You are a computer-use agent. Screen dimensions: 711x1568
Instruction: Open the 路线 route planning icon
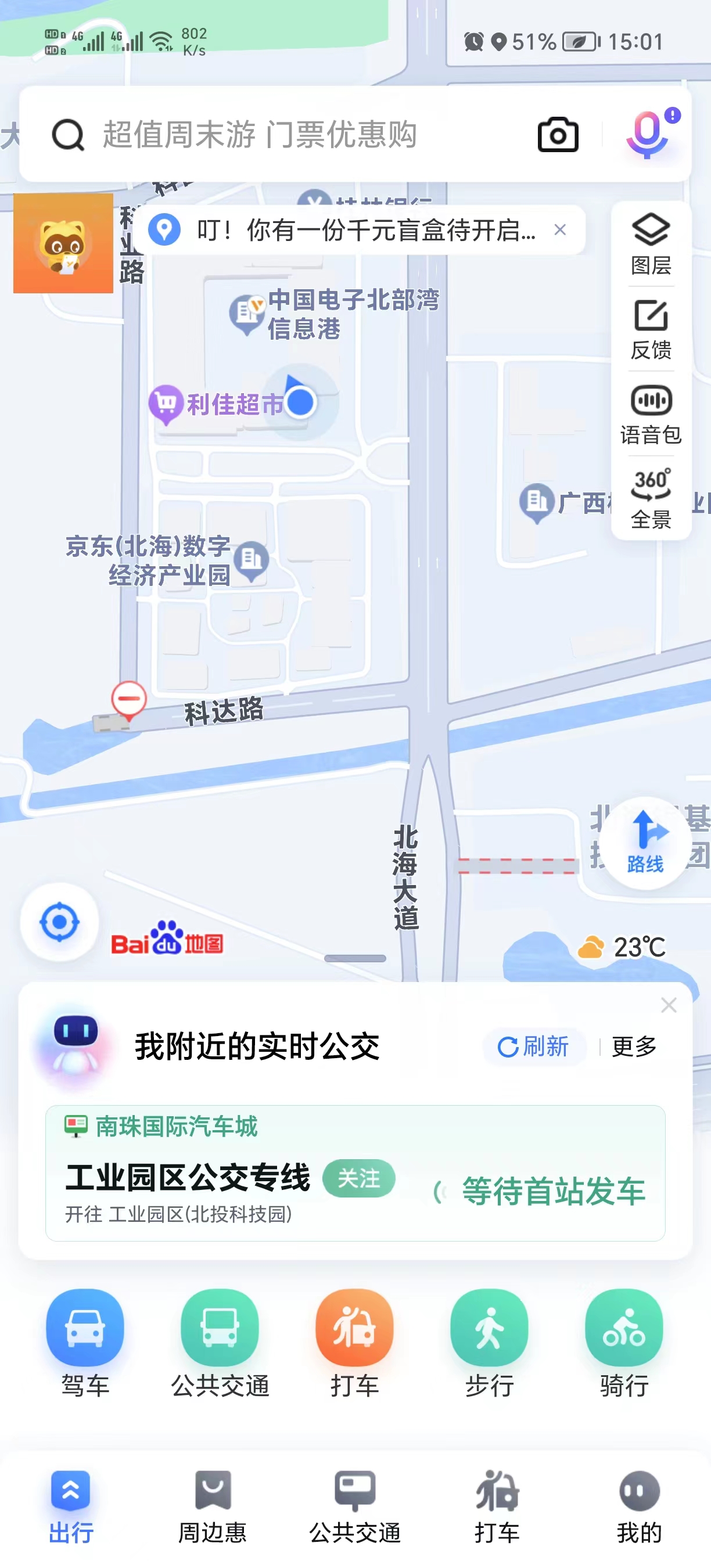point(644,843)
